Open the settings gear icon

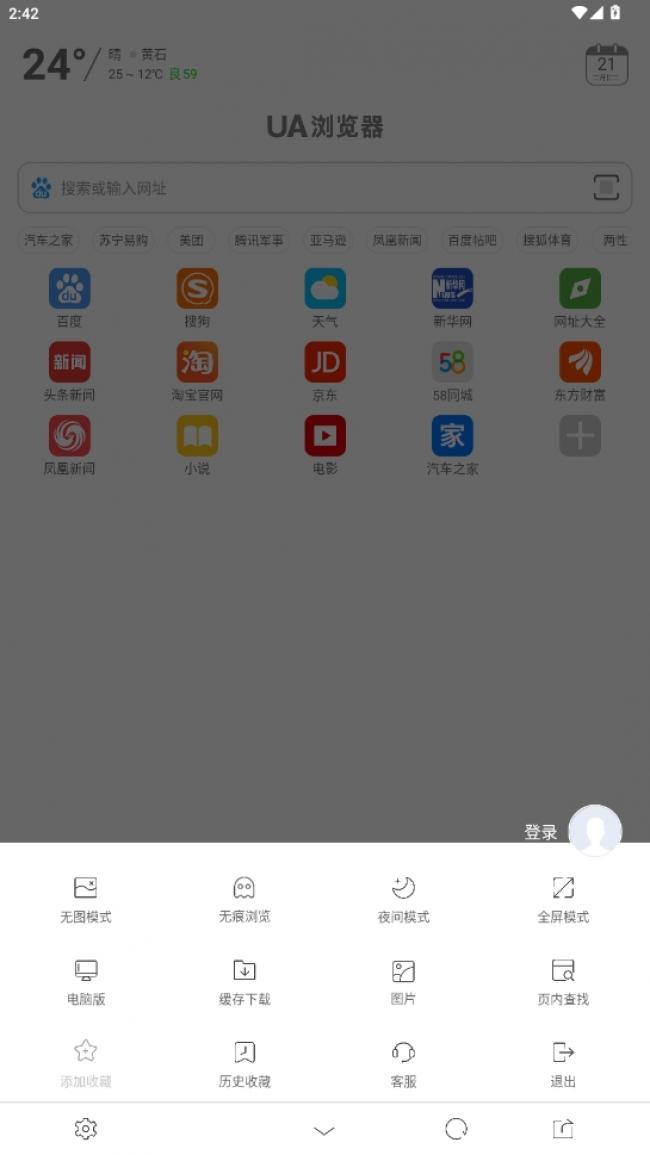[85, 1128]
